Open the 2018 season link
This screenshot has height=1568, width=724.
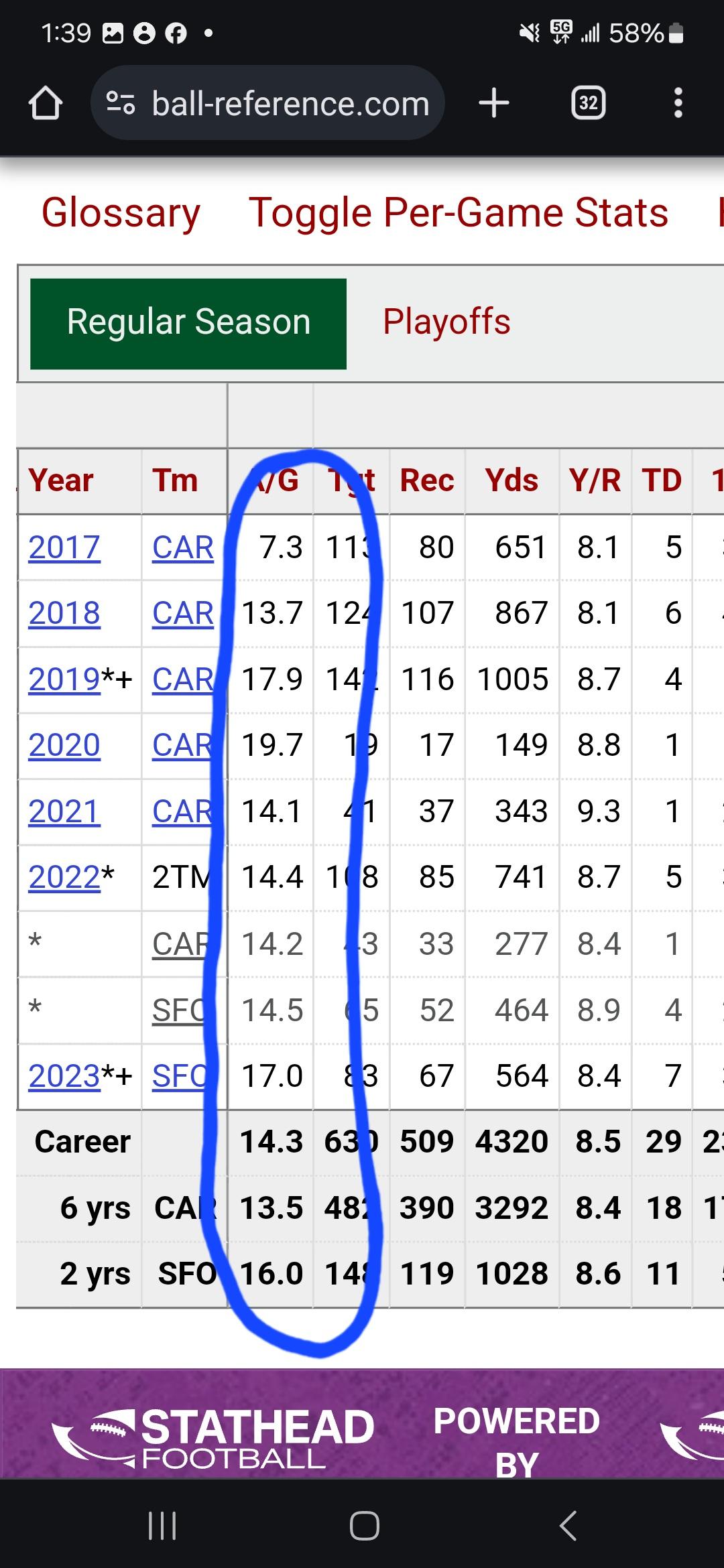pyautogui.click(x=64, y=613)
